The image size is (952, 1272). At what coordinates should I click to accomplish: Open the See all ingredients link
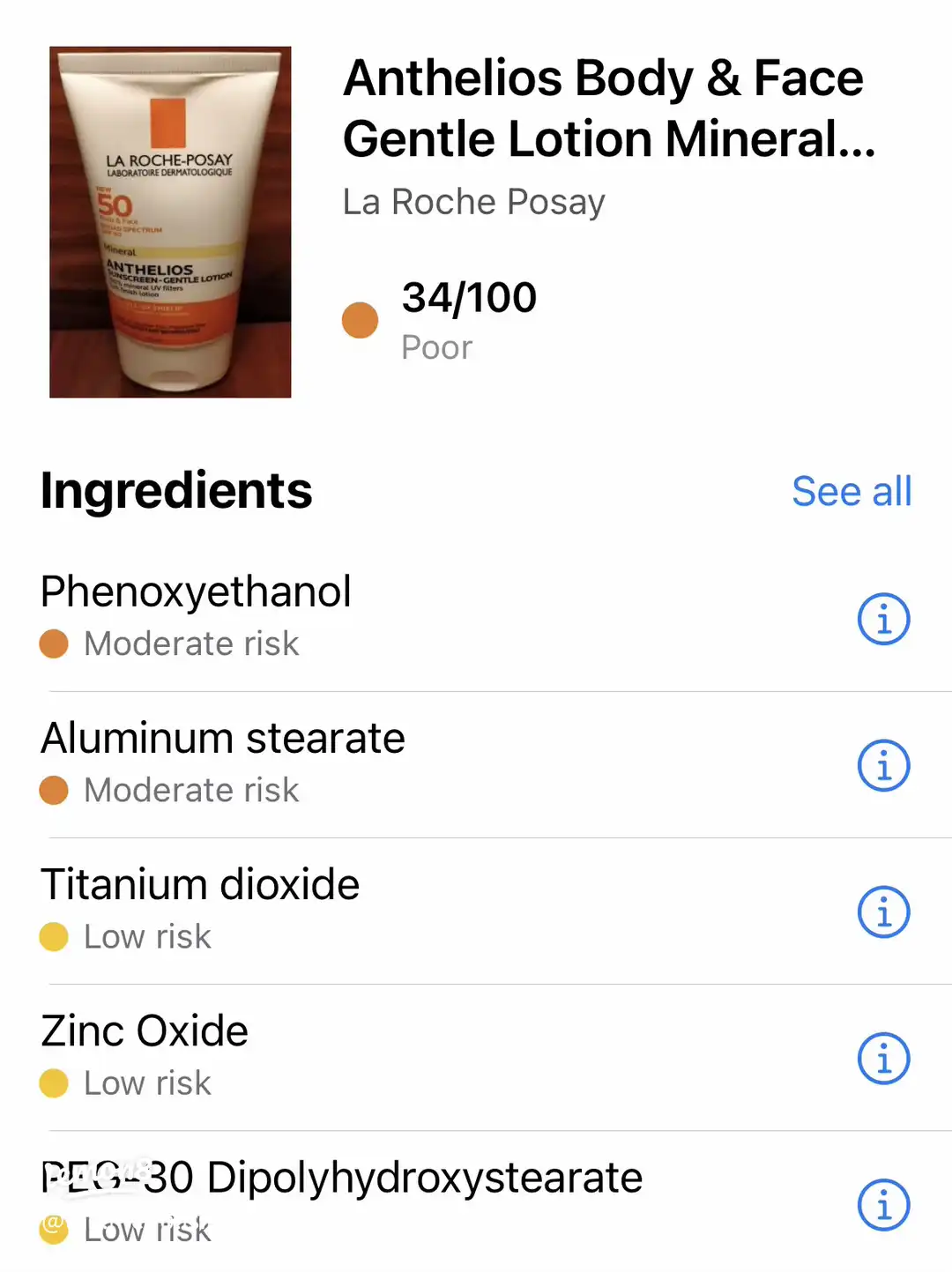(x=851, y=492)
